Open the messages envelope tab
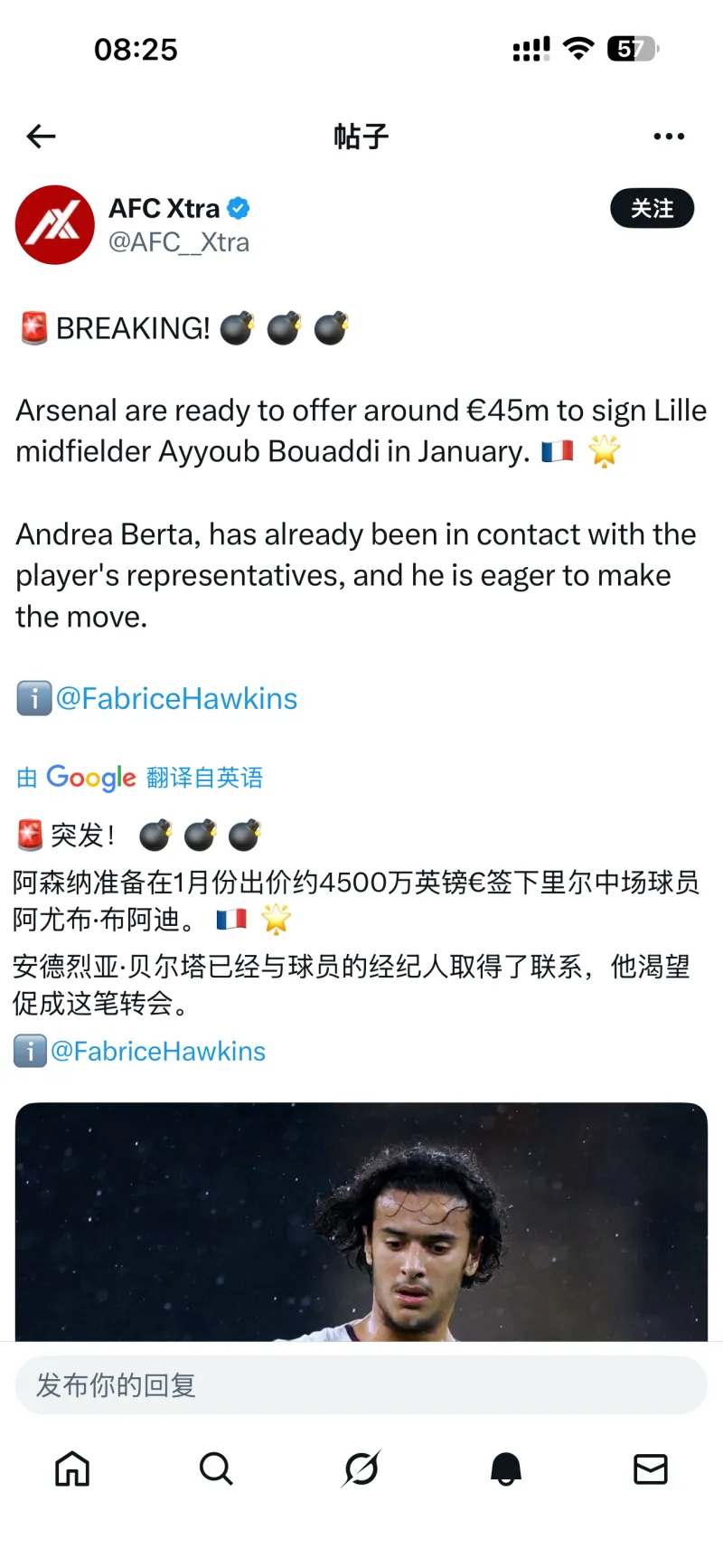The width and height of the screenshot is (723, 1568). click(x=651, y=1469)
